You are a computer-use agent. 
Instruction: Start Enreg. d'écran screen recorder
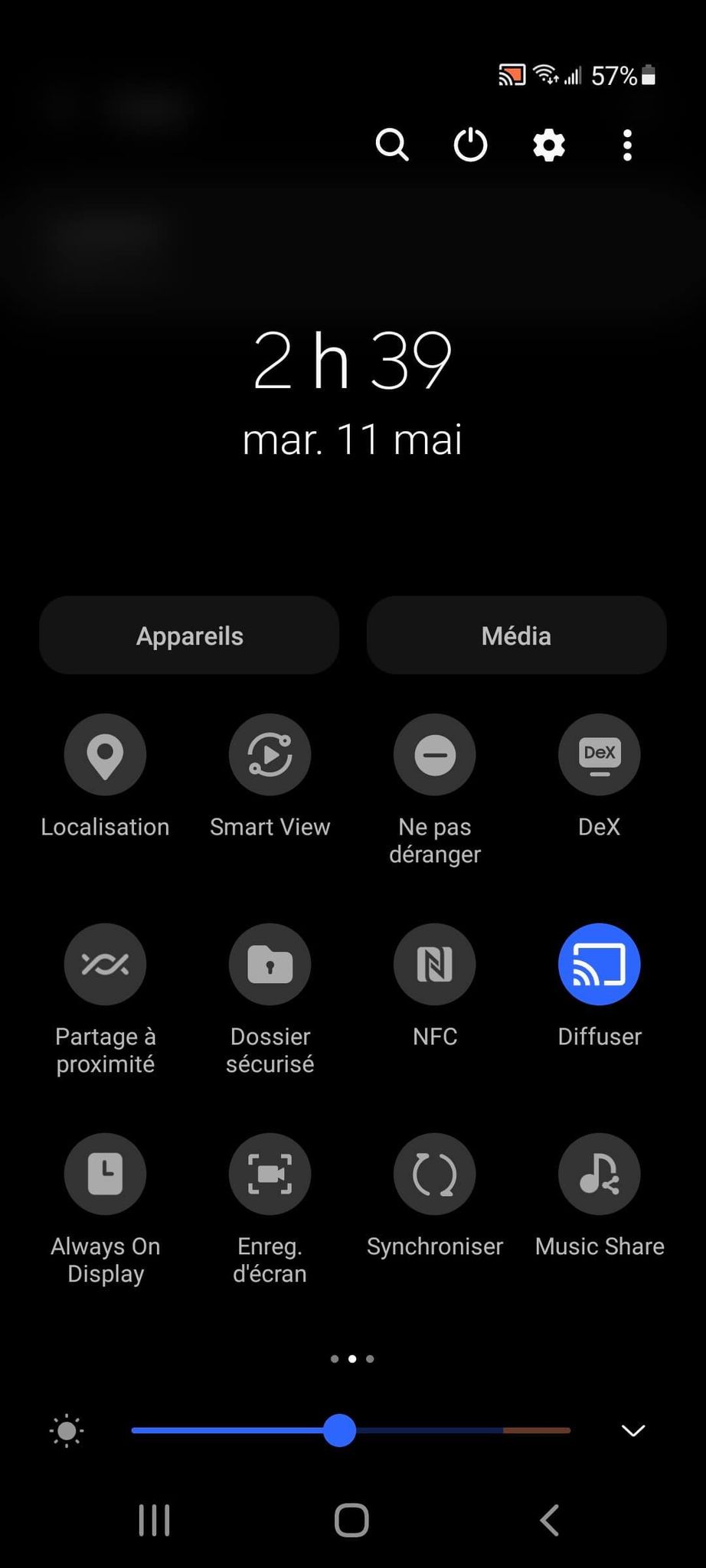click(x=270, y=1174)
